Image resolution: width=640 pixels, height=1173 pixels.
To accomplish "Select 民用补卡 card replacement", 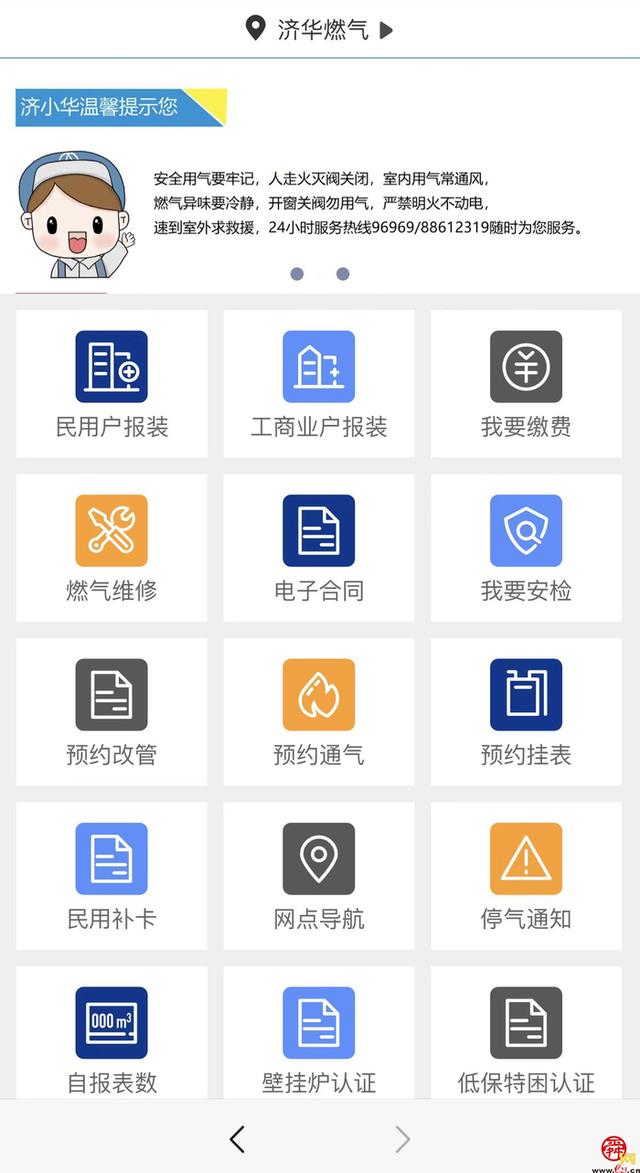I will 111,876.
